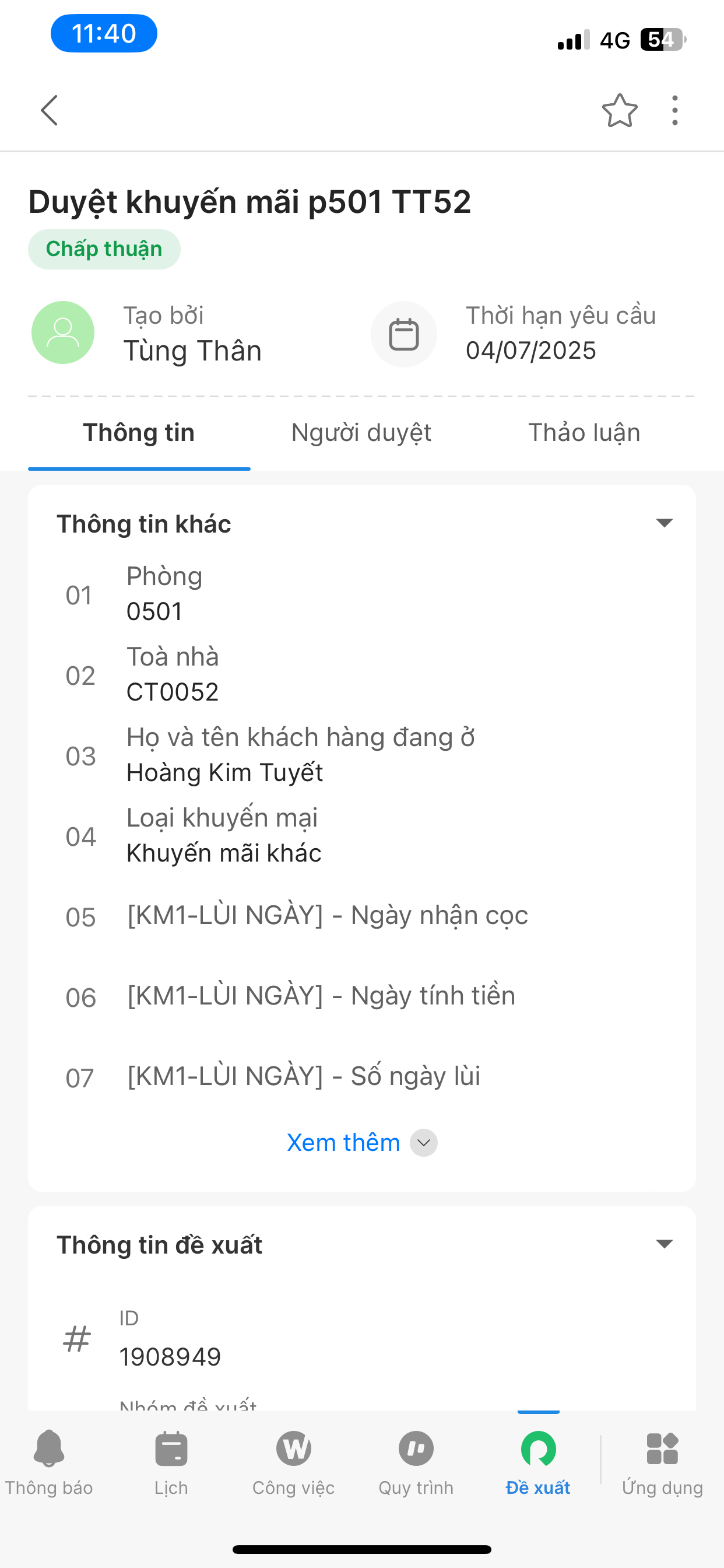
Task: View creator Tùng Thân's avatar
Action: 63,332
